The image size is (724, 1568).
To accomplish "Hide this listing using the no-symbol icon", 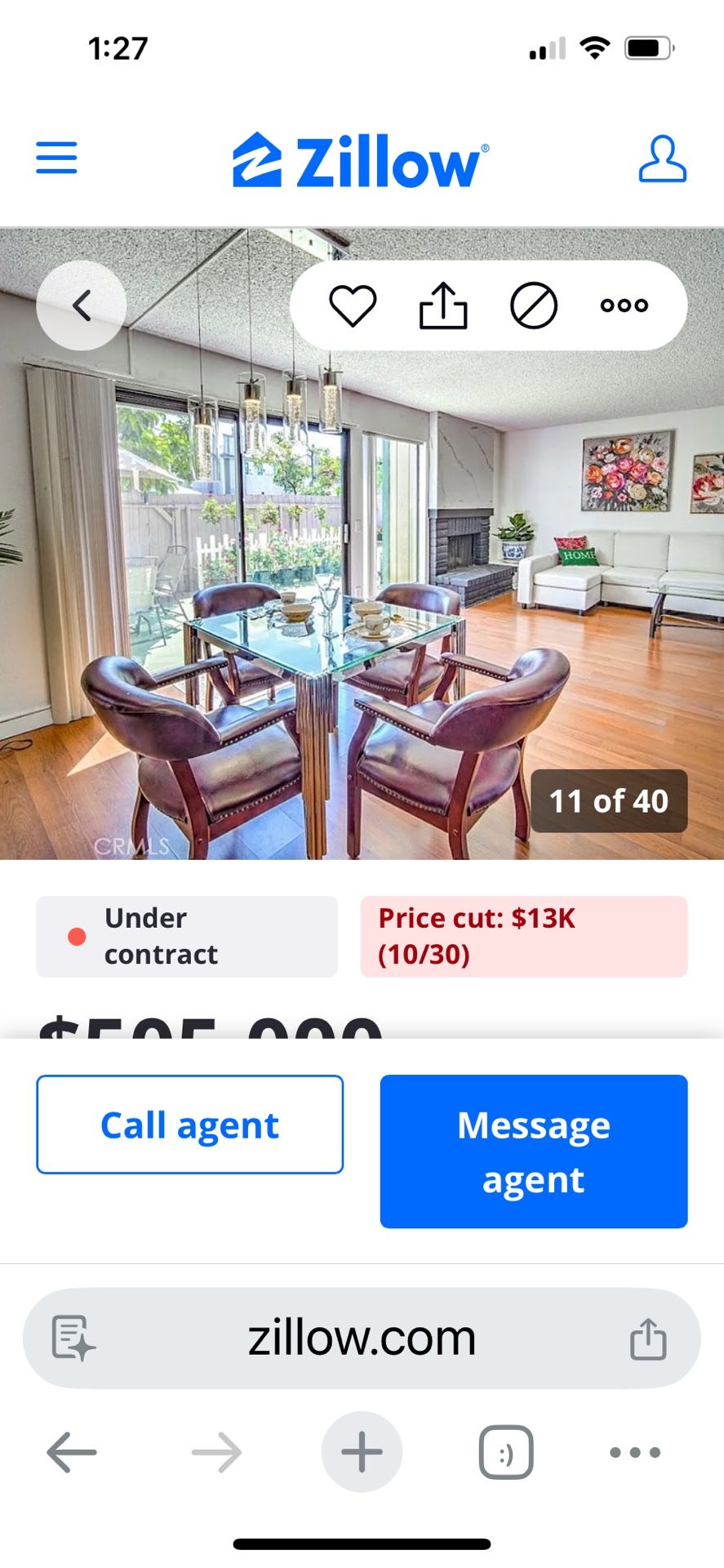I will [x=535, y=305].
